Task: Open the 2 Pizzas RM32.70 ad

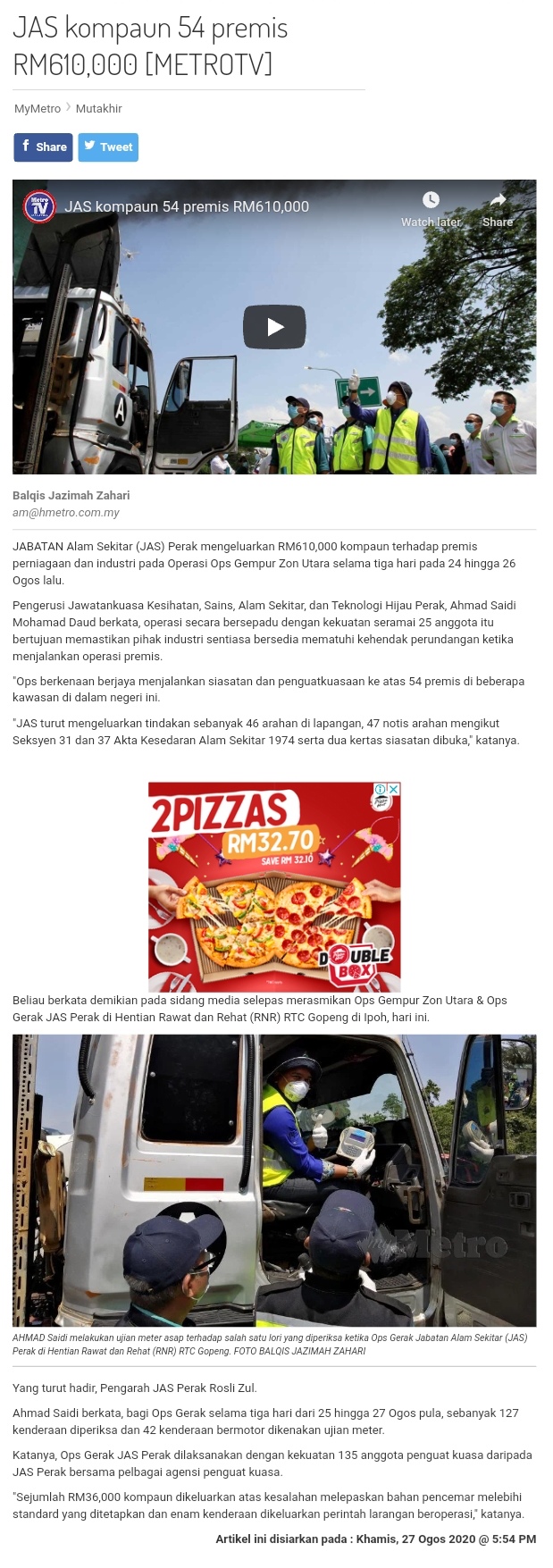Action: 274,887
